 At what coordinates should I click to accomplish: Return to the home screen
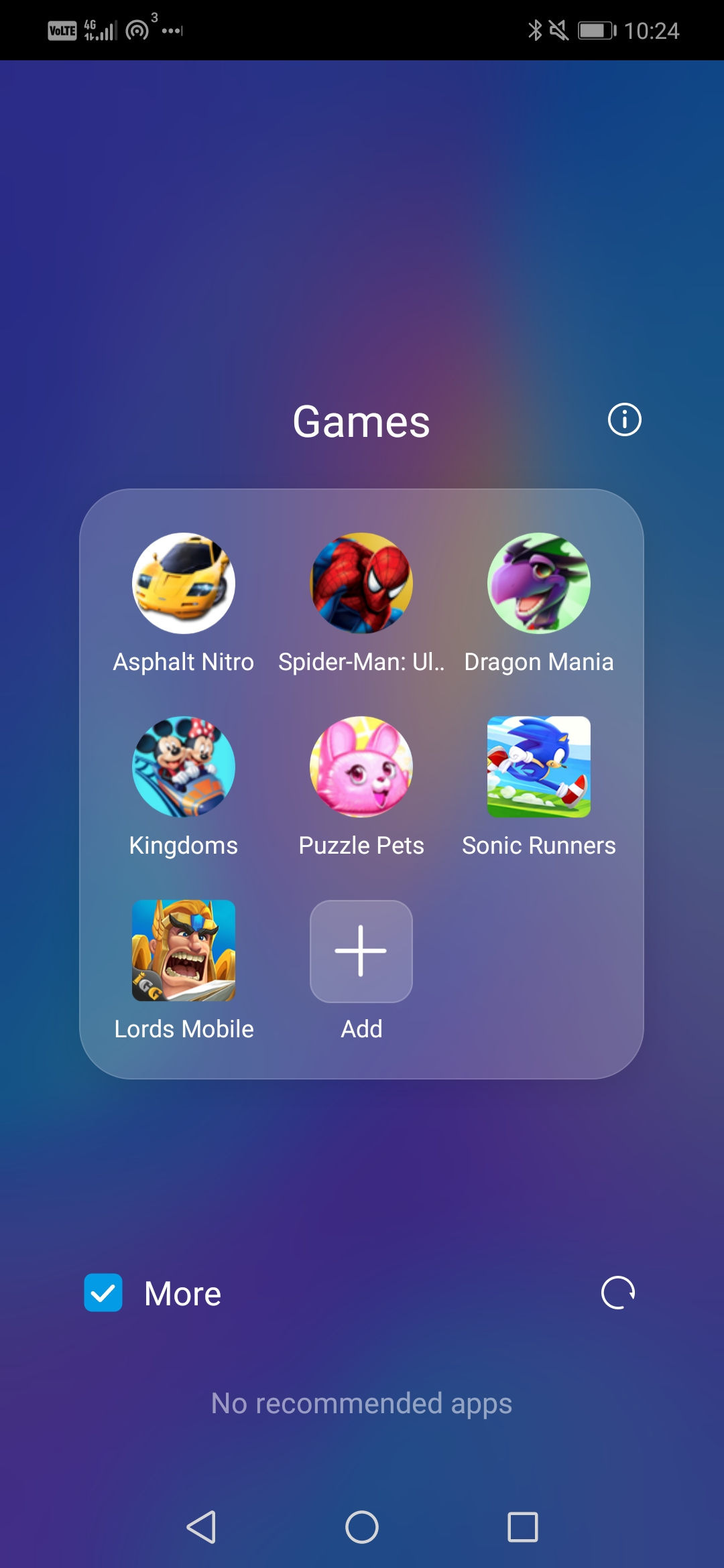pos(362,1527)
